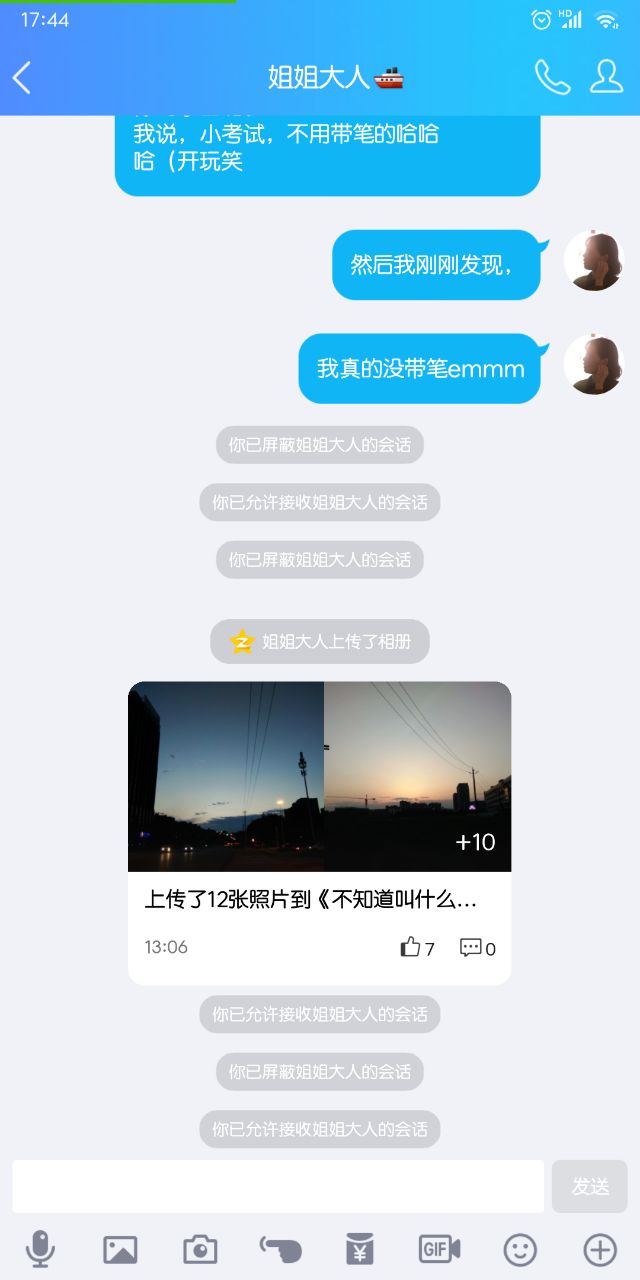Start a voice call with 姐姐大人
The image size is (640, 1280).
click(552, 77)
